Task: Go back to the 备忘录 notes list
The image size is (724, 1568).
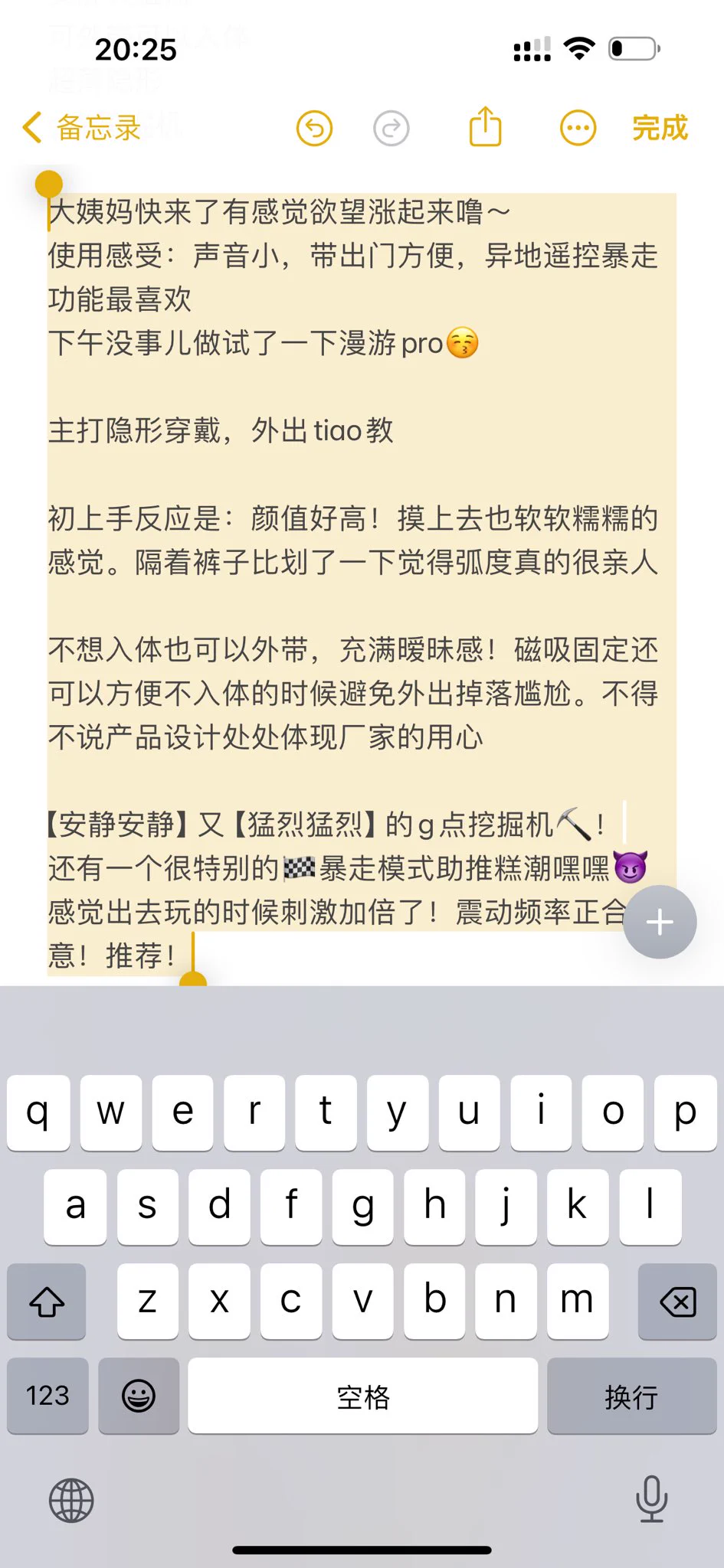Action: pyautogui.click(x=82, y=128)
